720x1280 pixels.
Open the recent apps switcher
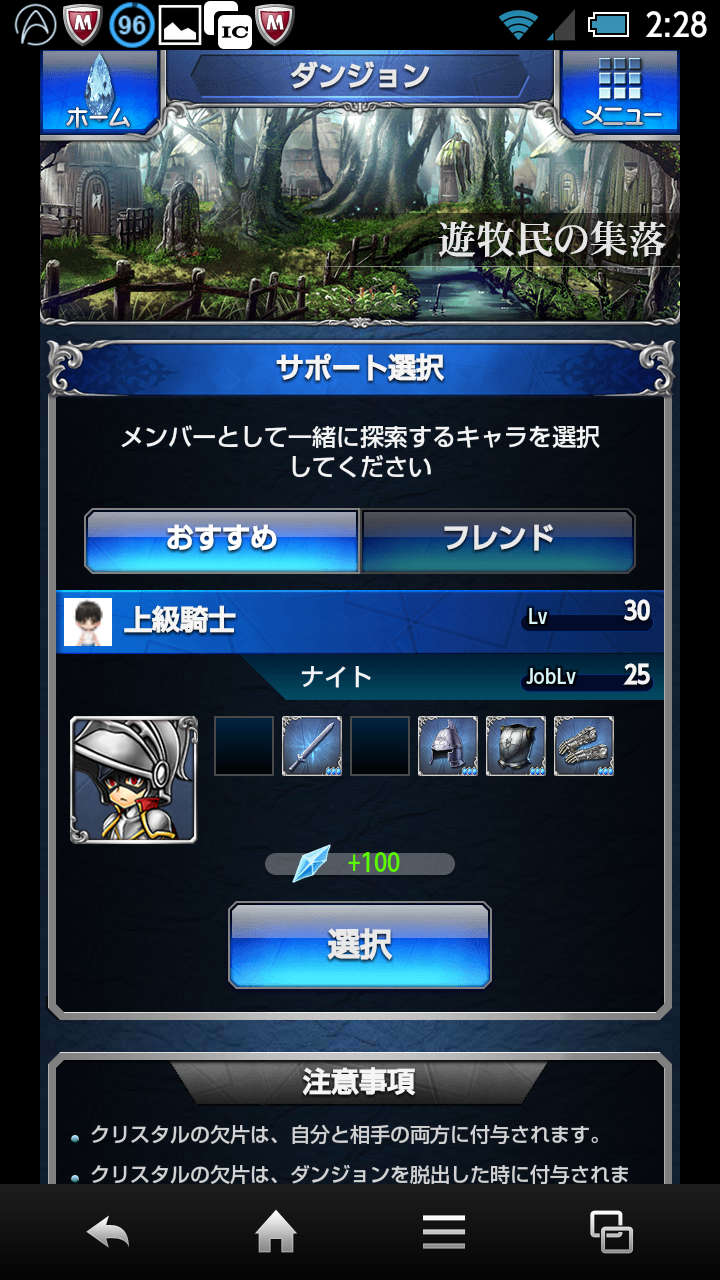611,1232
